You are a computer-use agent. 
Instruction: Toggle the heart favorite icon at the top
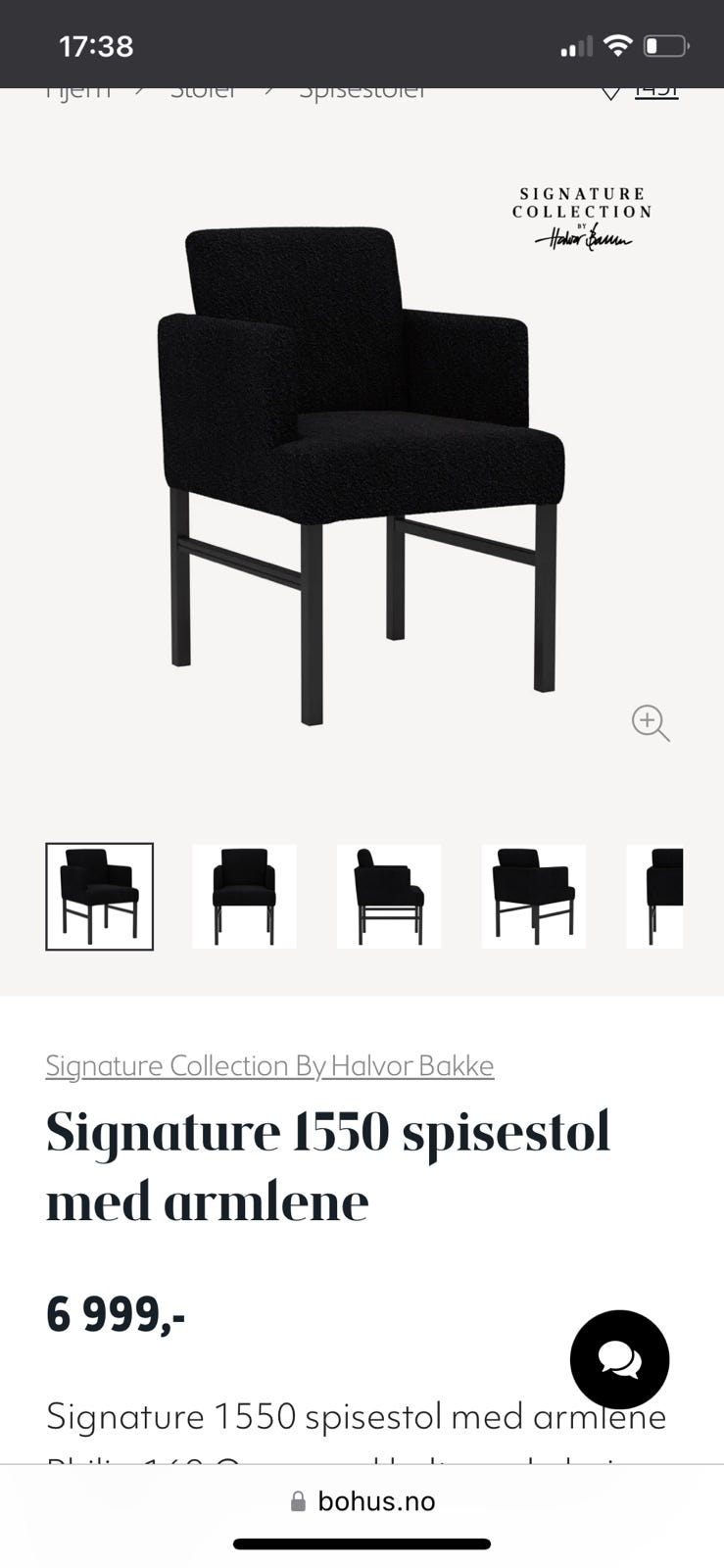611,90
